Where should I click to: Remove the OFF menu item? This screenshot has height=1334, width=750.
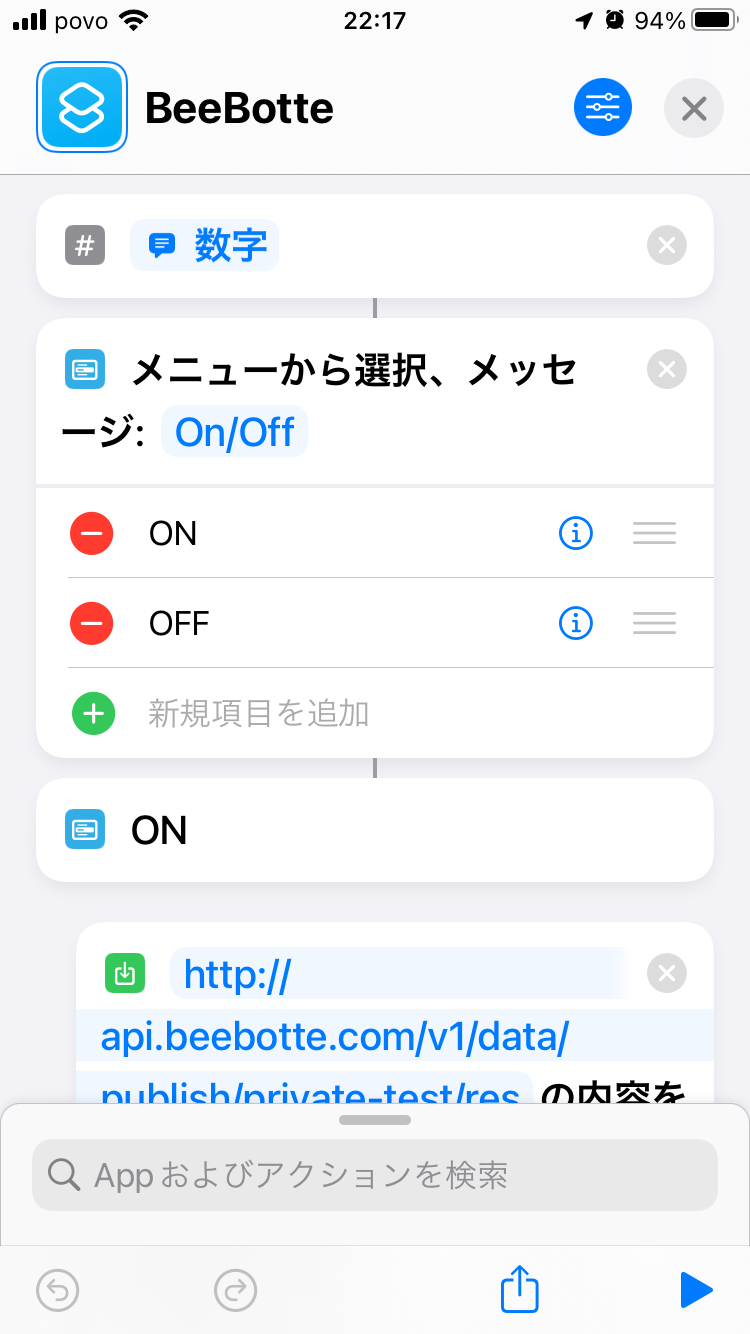pyautogui.click(x=92, y=624)
